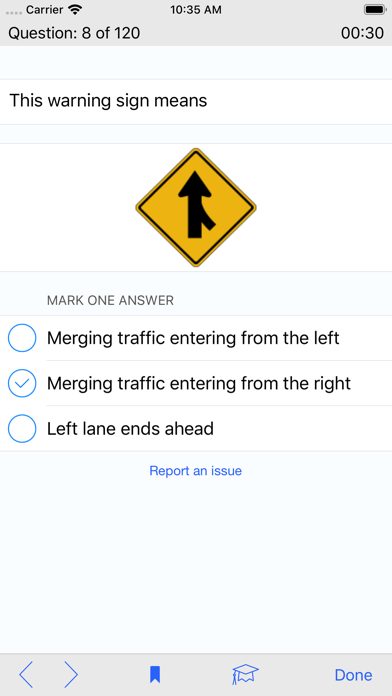Select 'Merging traffic entering from the right'
This screenshot has width=392, height=696.
point(196,384)
